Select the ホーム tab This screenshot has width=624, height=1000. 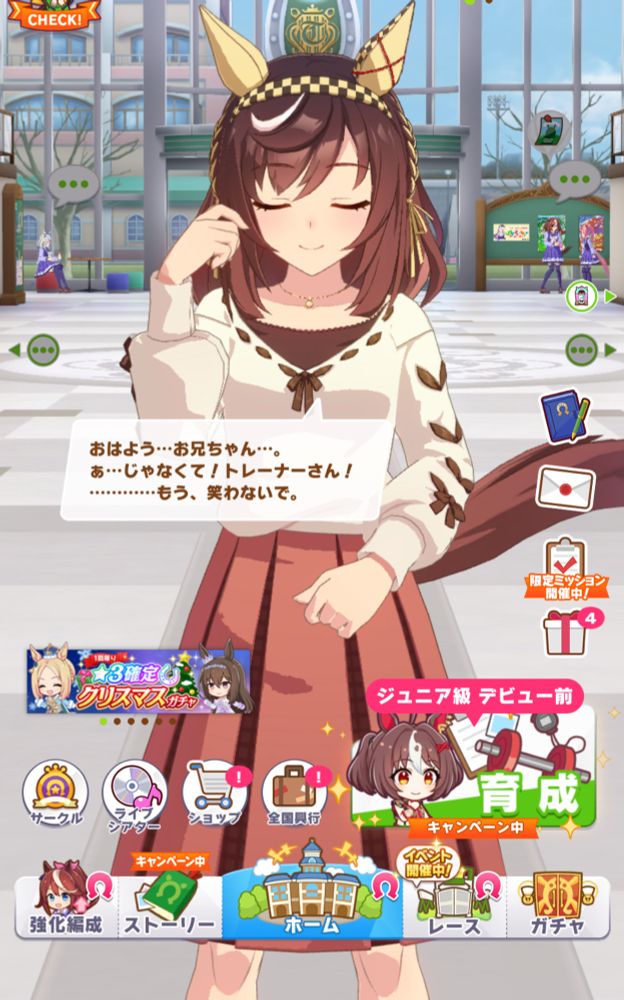tap(310, 900)
